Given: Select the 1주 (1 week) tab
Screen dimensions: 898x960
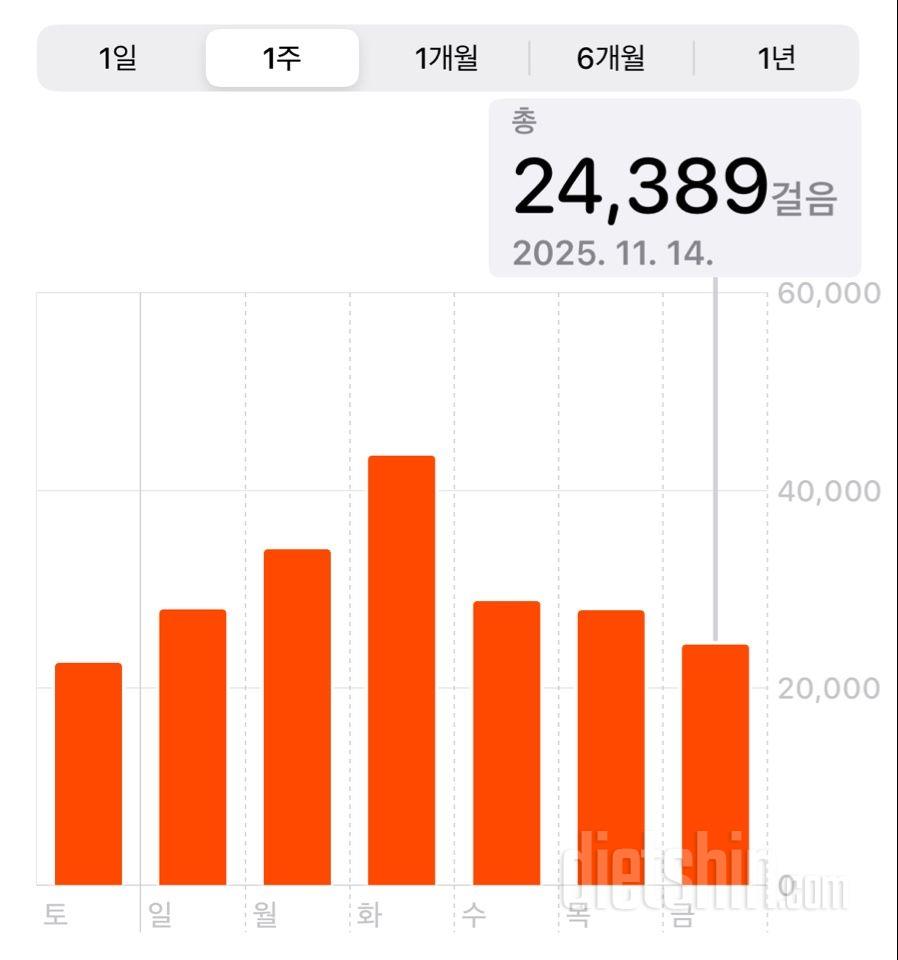Looking at the screenshot, I should 283,59.
